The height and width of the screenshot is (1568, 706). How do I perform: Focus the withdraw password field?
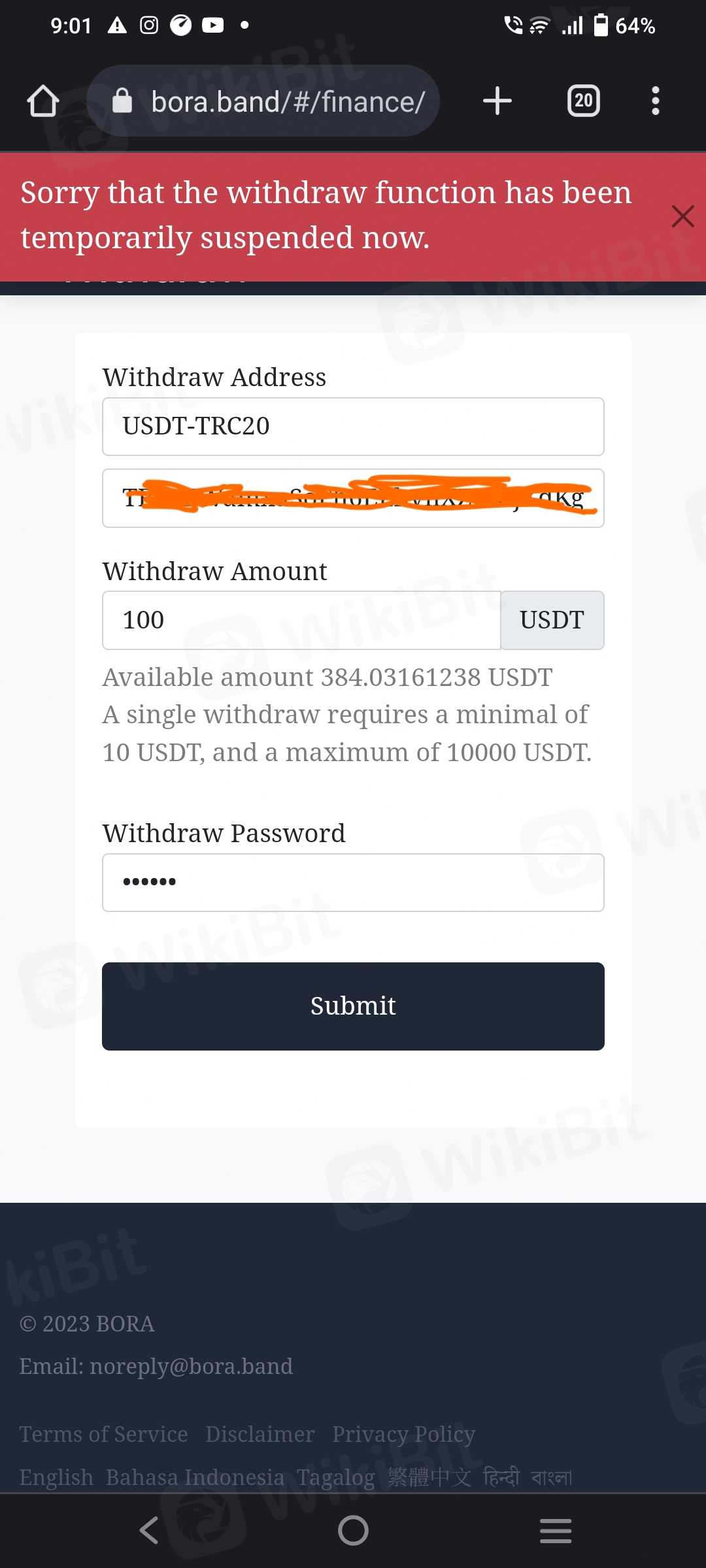point(353,883)
